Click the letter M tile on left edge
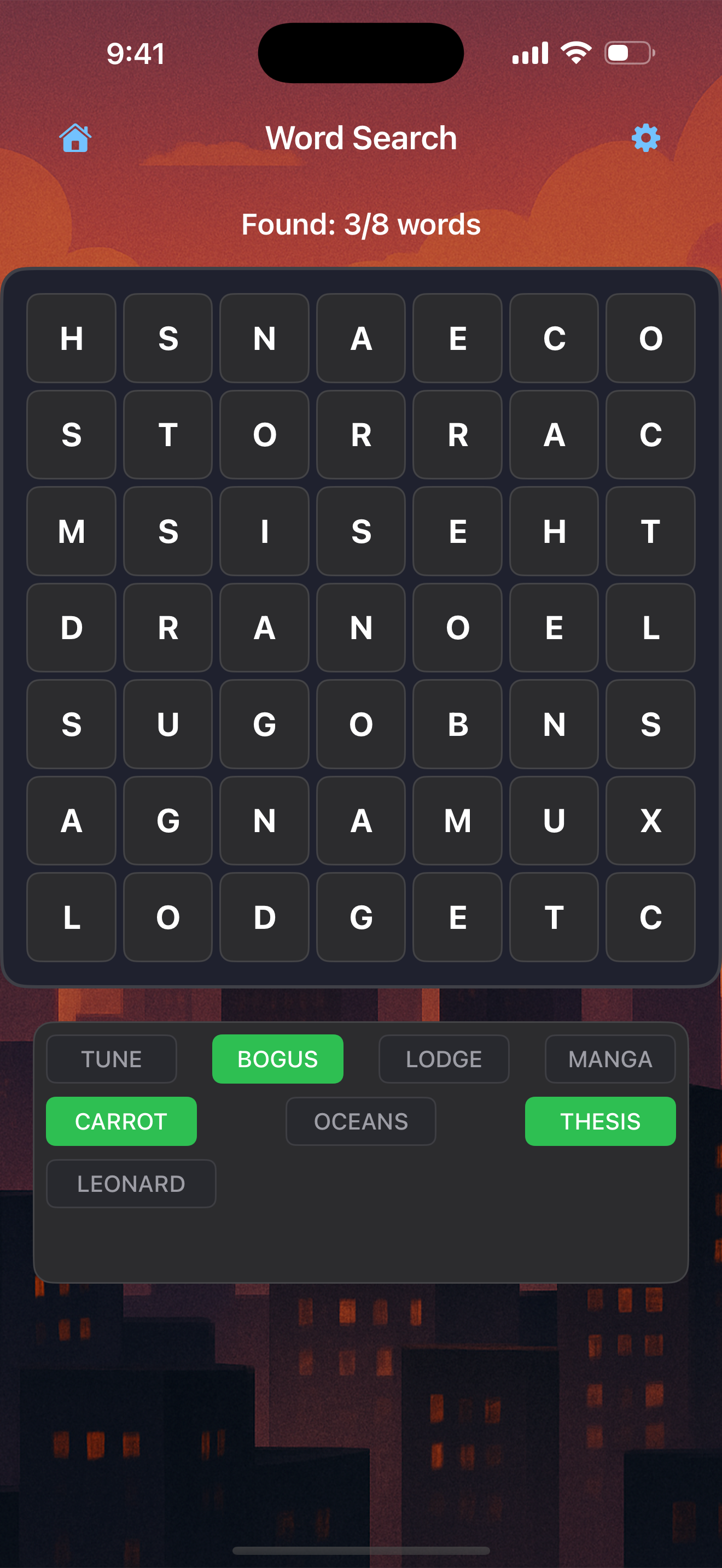The width and height of the screenshot is (722, 1568). pyautogui.click(x=71, y=531)
